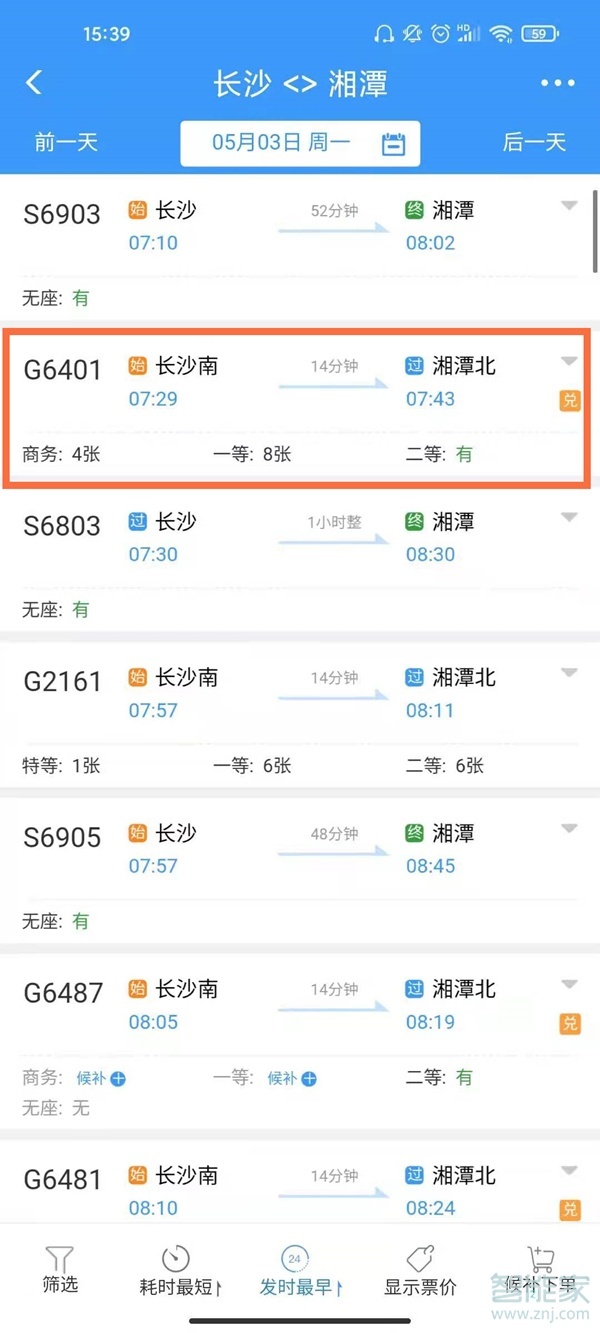Go back from the 长沙 <> 湘潭 page
The height and width of the screenshot is (1333, 600).
tap(35, 83)
